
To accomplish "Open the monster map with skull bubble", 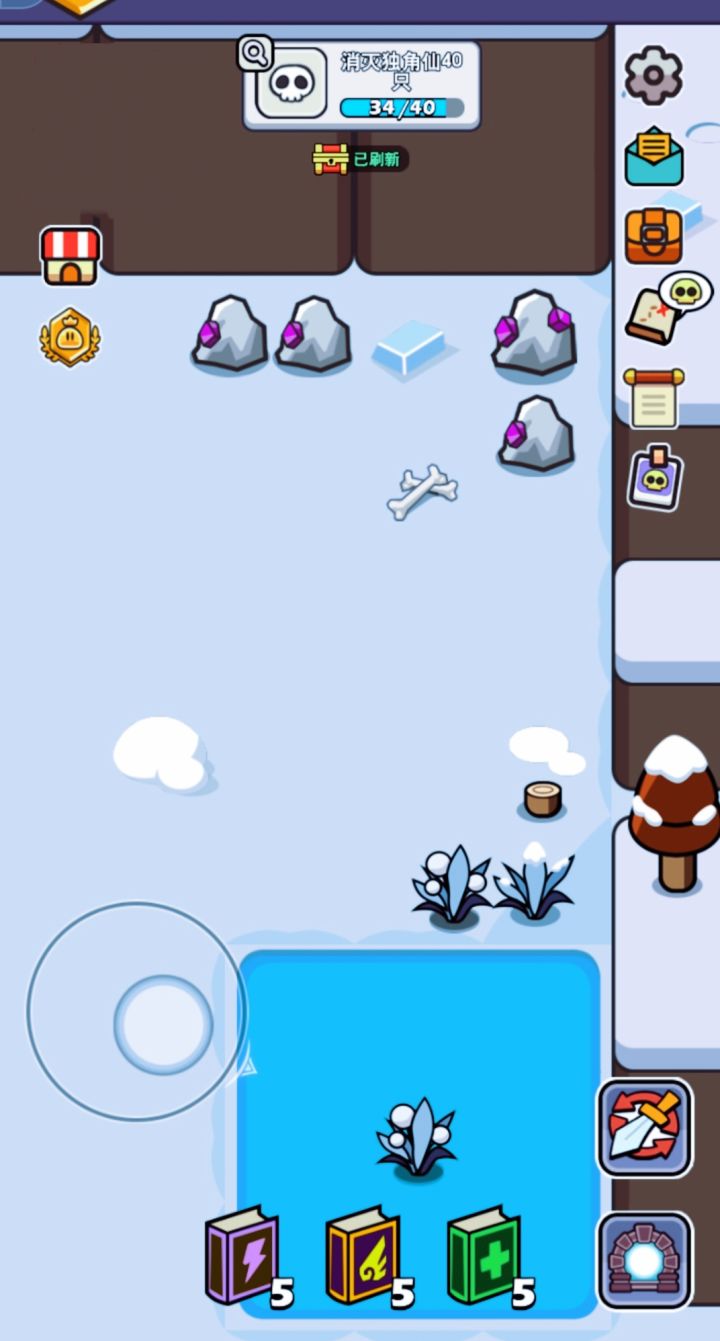I will [x=659, y=310].
